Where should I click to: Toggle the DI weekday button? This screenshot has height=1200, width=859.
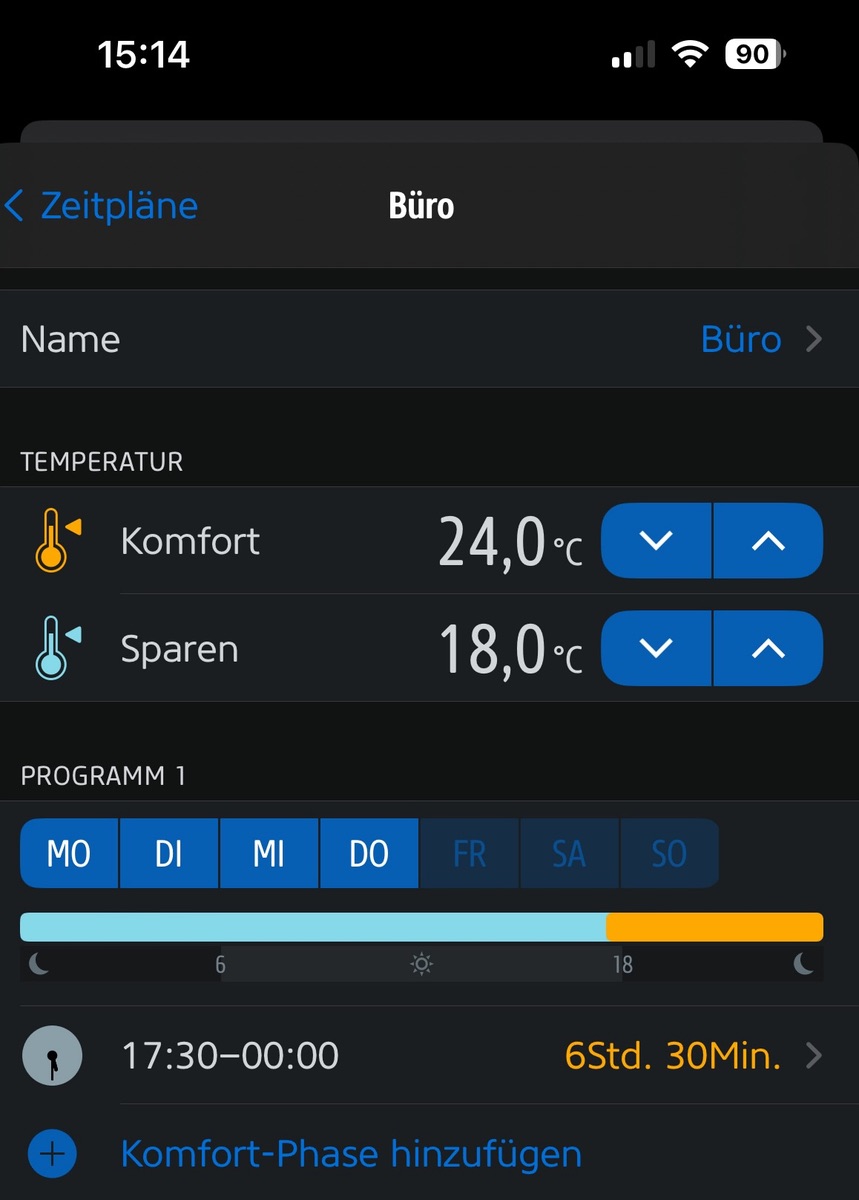169,854
